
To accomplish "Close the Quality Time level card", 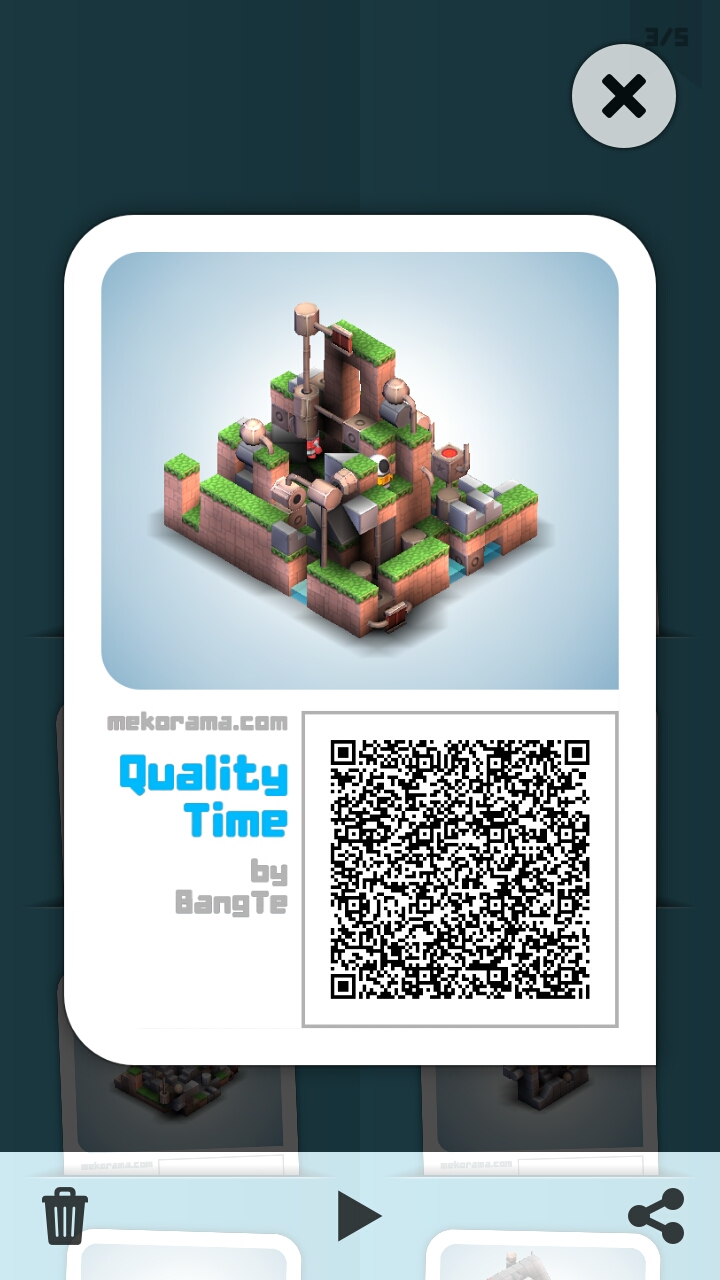I will tap(624, 97).
